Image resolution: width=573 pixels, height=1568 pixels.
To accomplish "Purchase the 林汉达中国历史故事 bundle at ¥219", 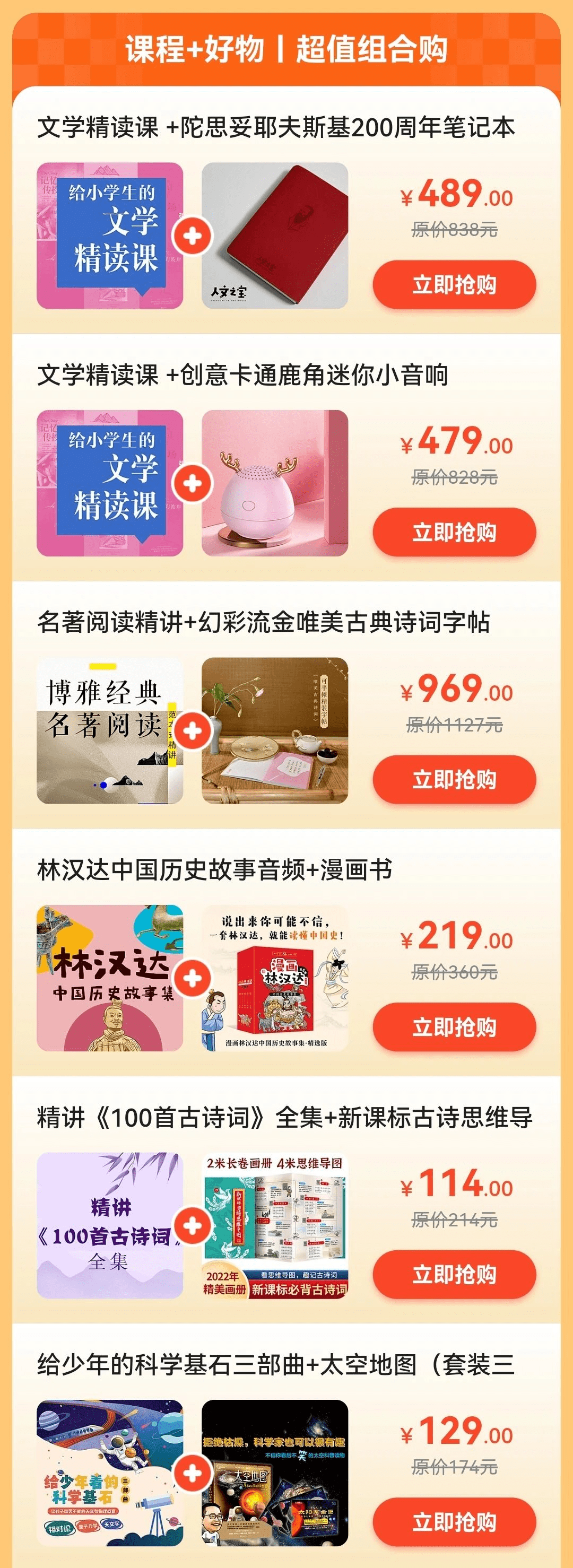I will (x=454, y=1027).
